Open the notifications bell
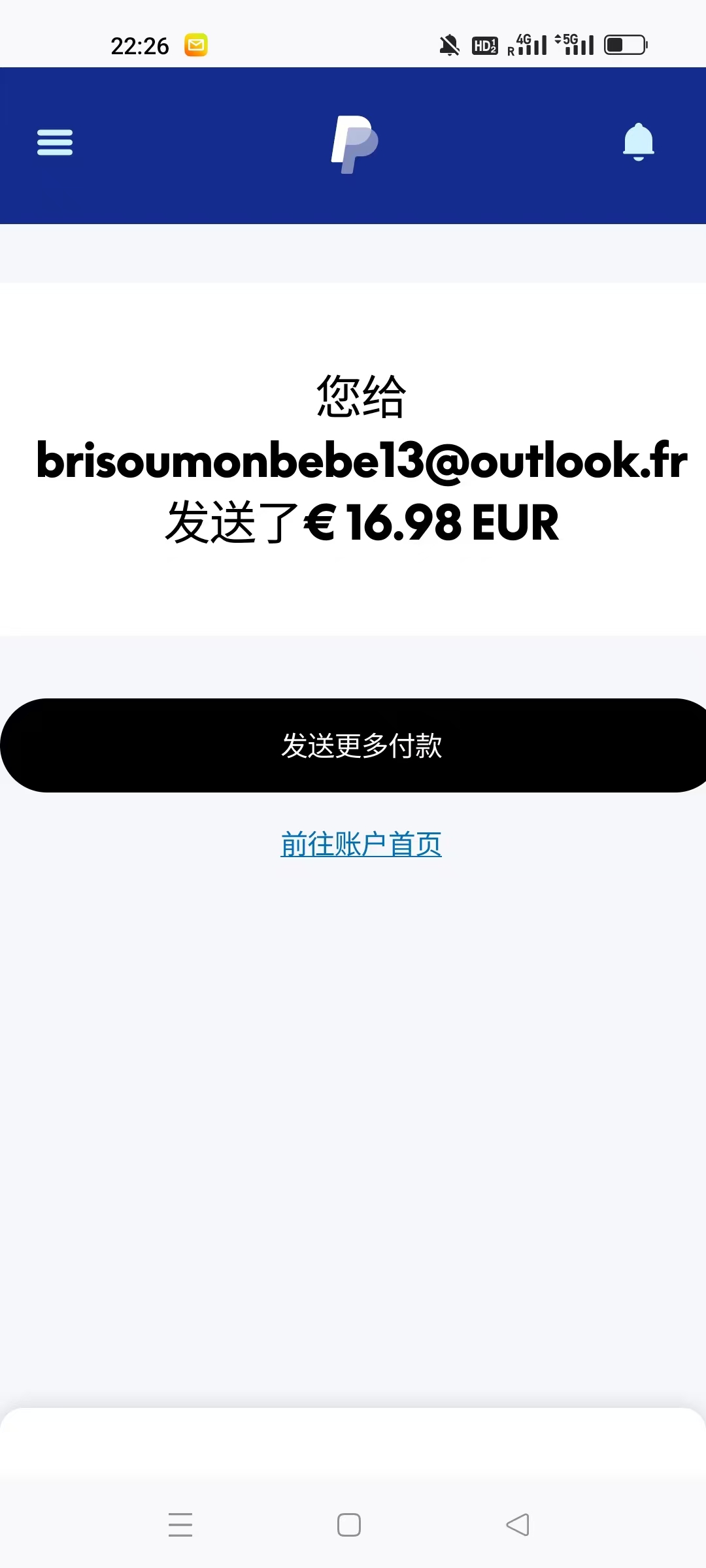Viewport: 706px width, 1568px height. pyautogui.click(x=638, y=142)
